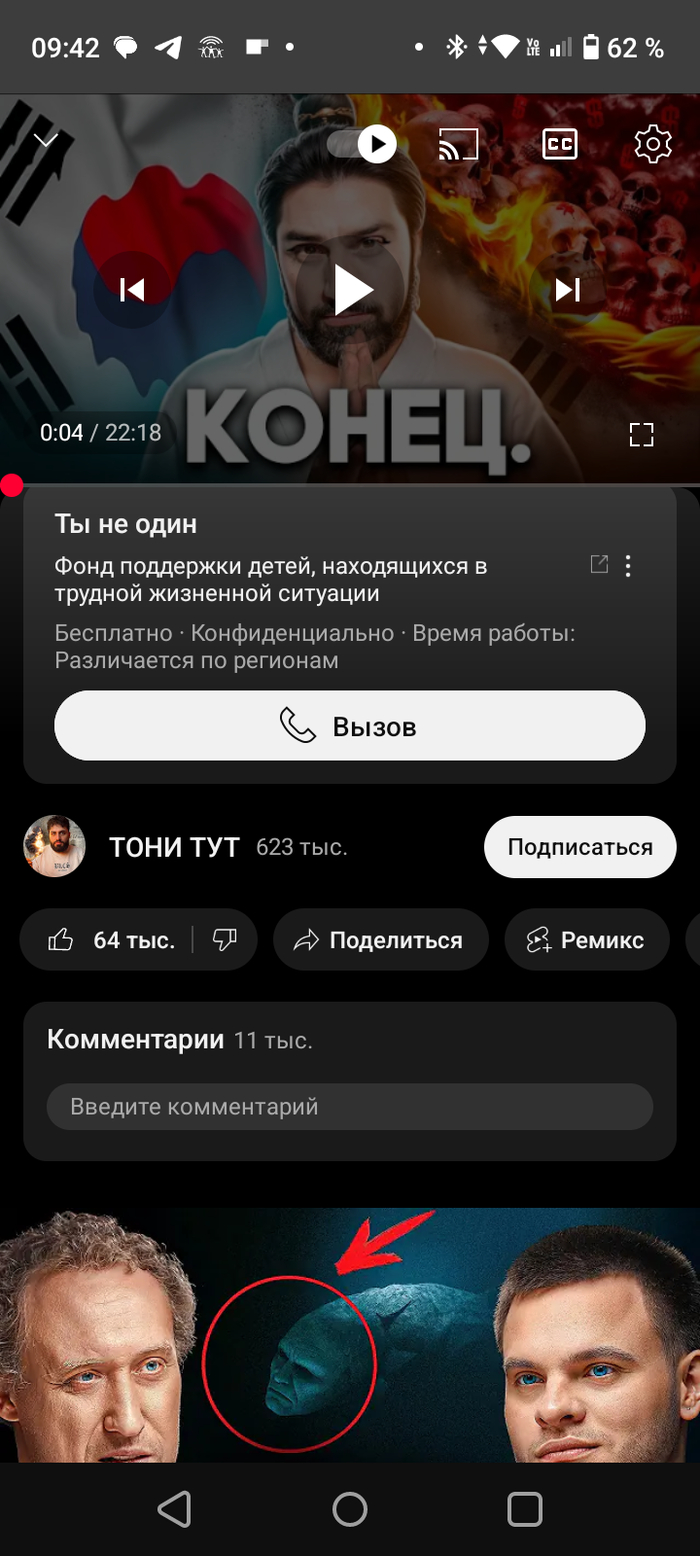Toggle the autoplay switch
This screenshot has height=1556, width=700.
point(362,145)
